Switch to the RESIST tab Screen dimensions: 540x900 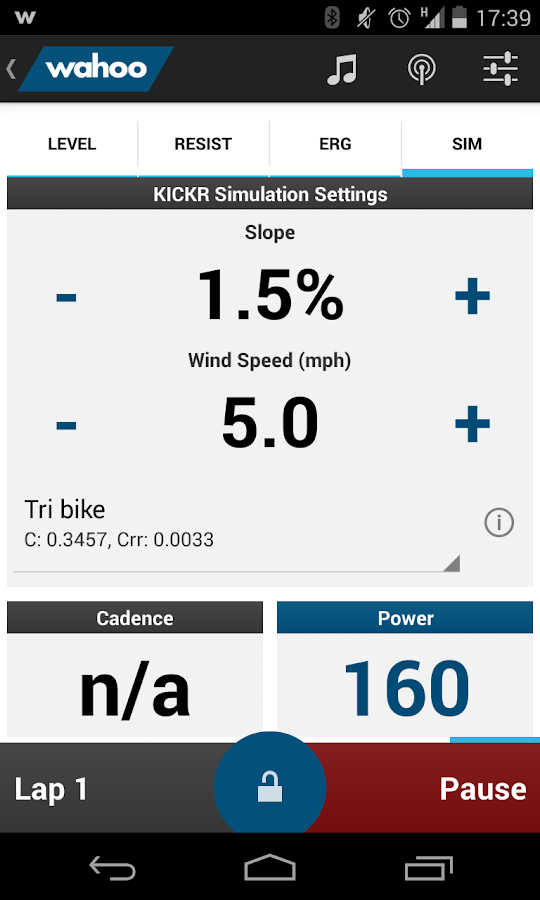point(203,144)
